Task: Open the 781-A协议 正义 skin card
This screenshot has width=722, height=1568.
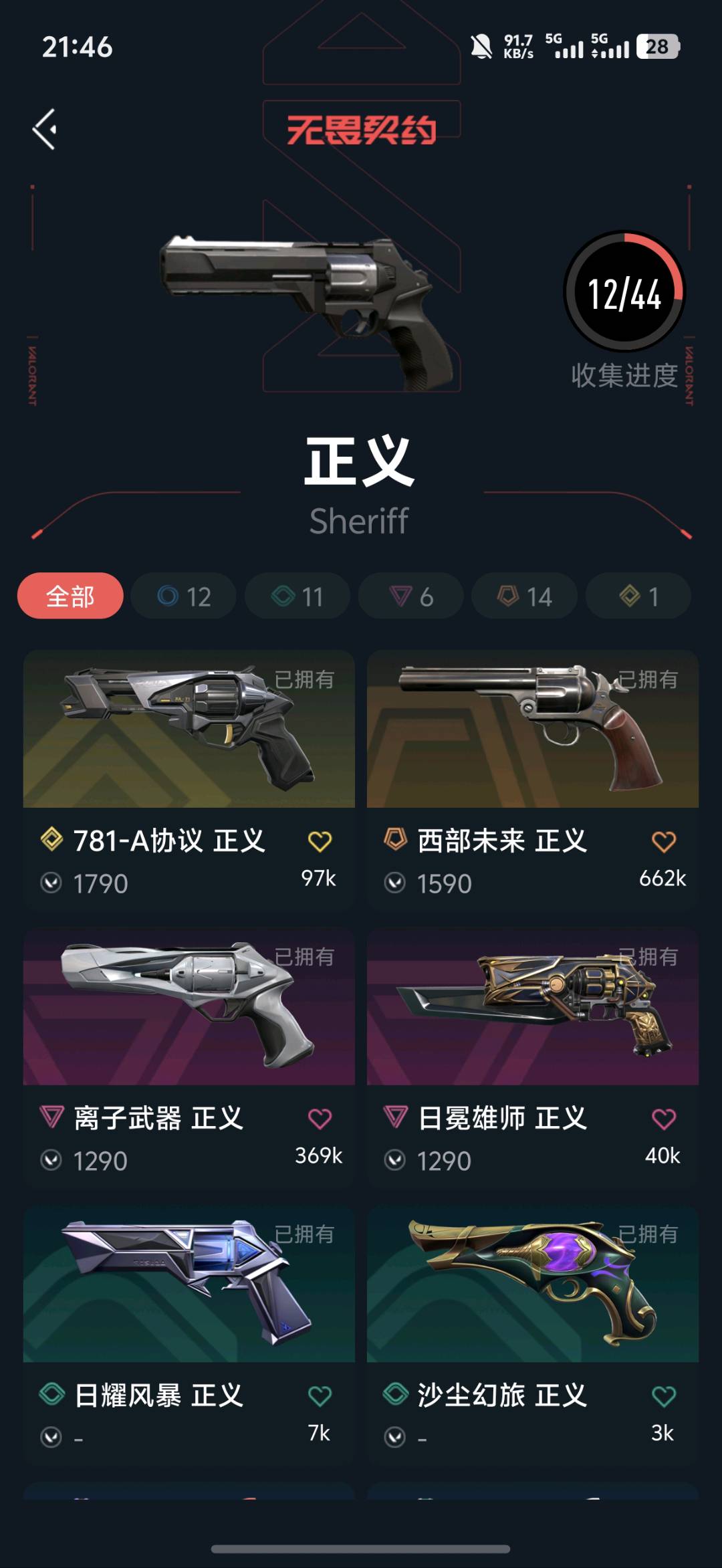Action: [x=189, y=779]
